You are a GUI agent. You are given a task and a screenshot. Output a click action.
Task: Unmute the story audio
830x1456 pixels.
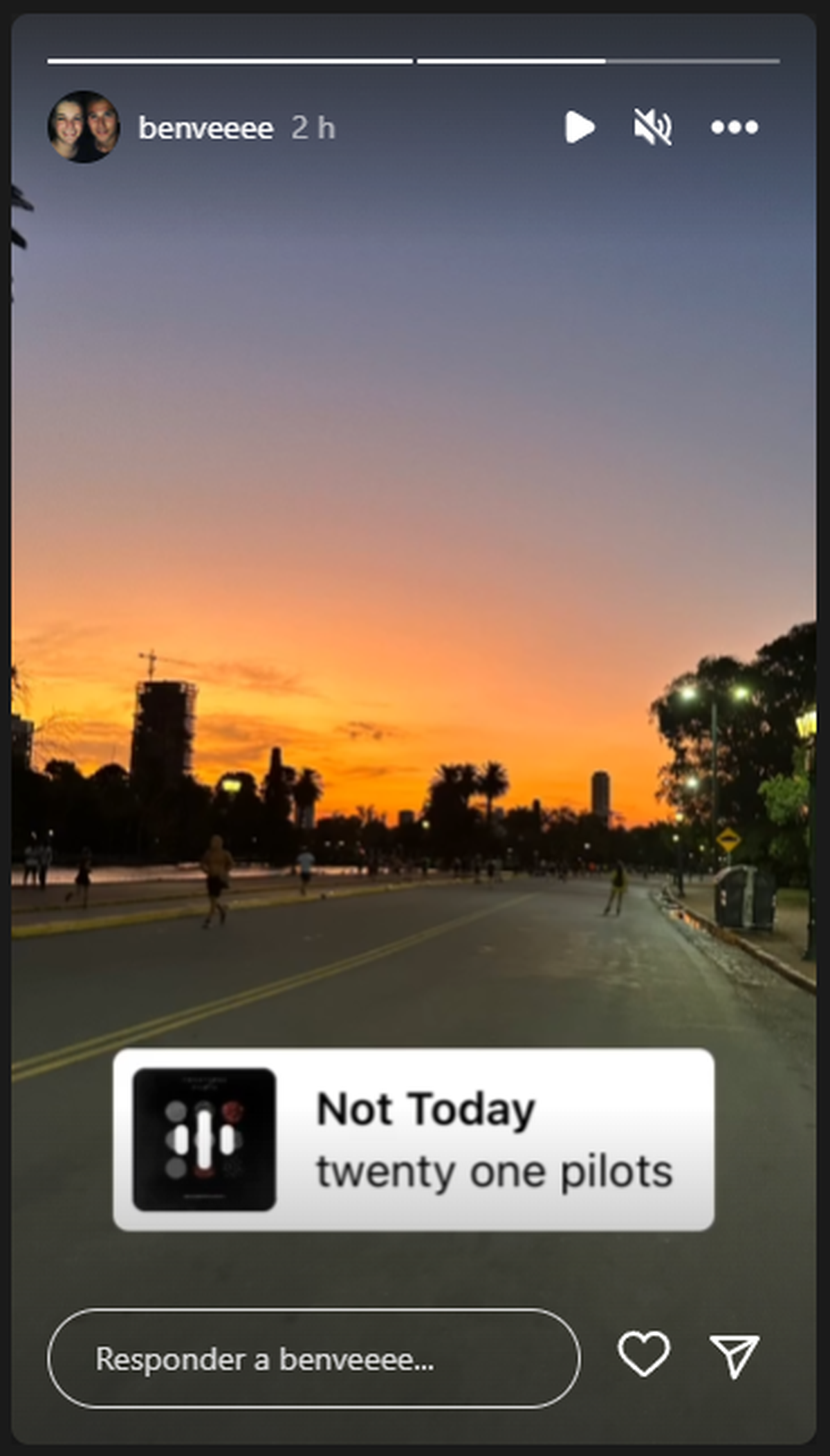point(652,127)
